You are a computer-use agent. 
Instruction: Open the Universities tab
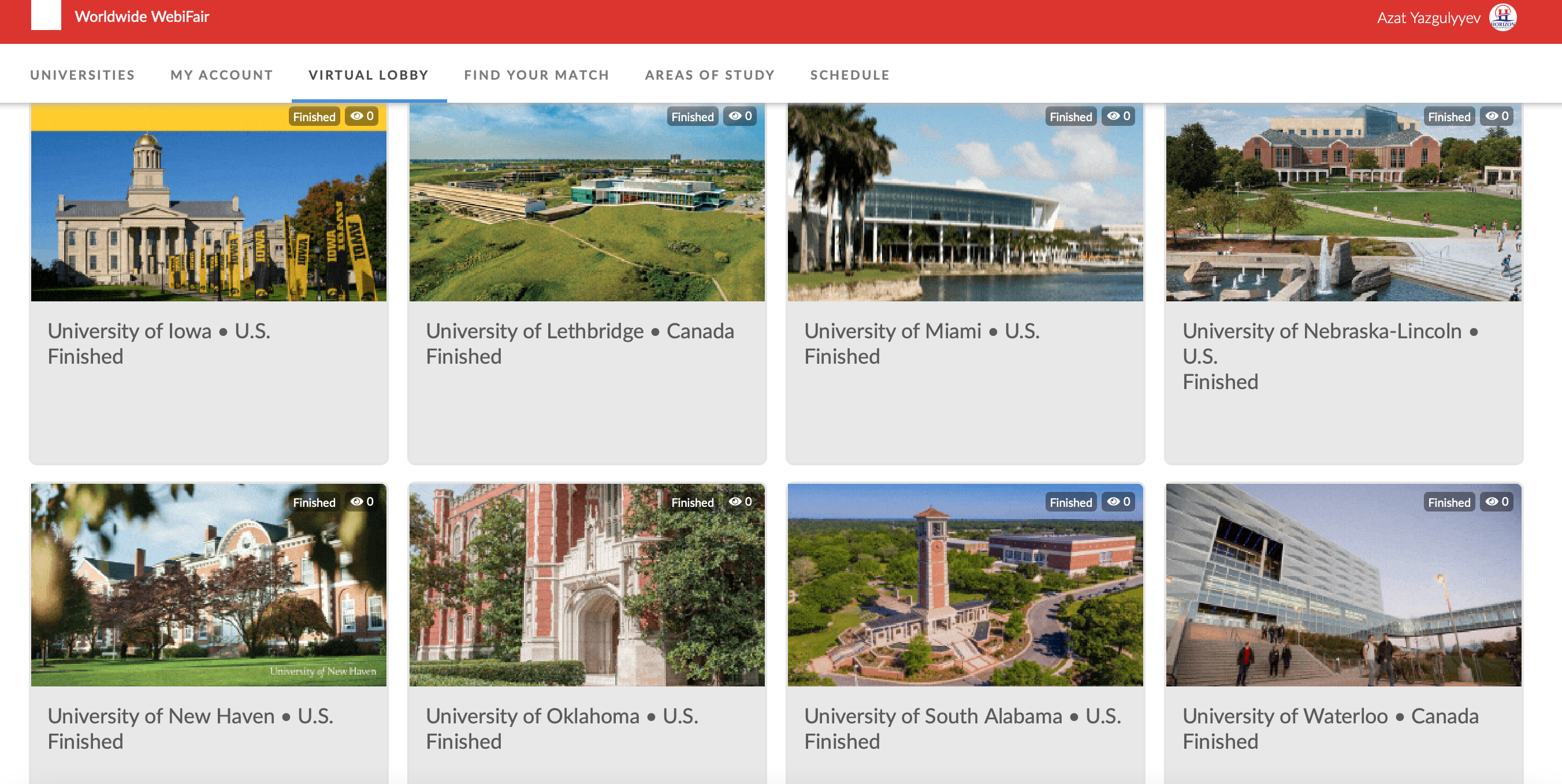83,75
